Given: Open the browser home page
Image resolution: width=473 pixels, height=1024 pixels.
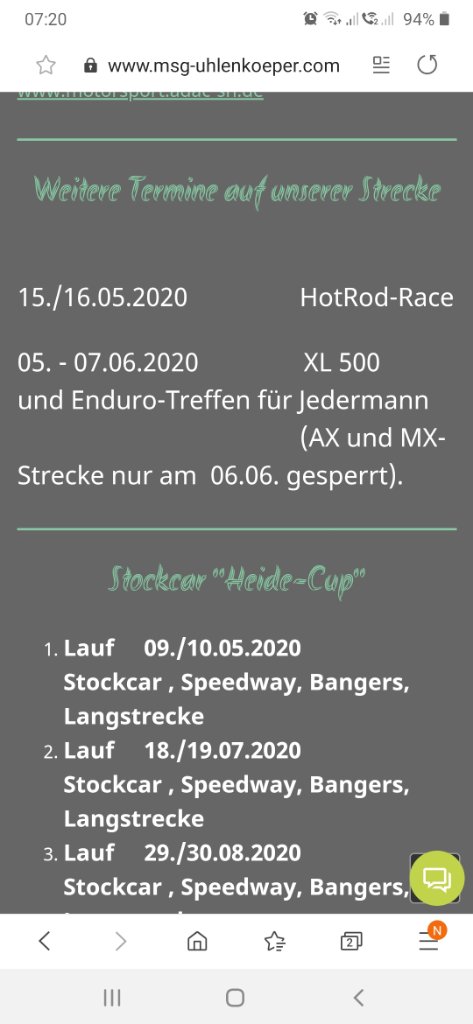Looking at the screenshot, I should tap(197, 941).
